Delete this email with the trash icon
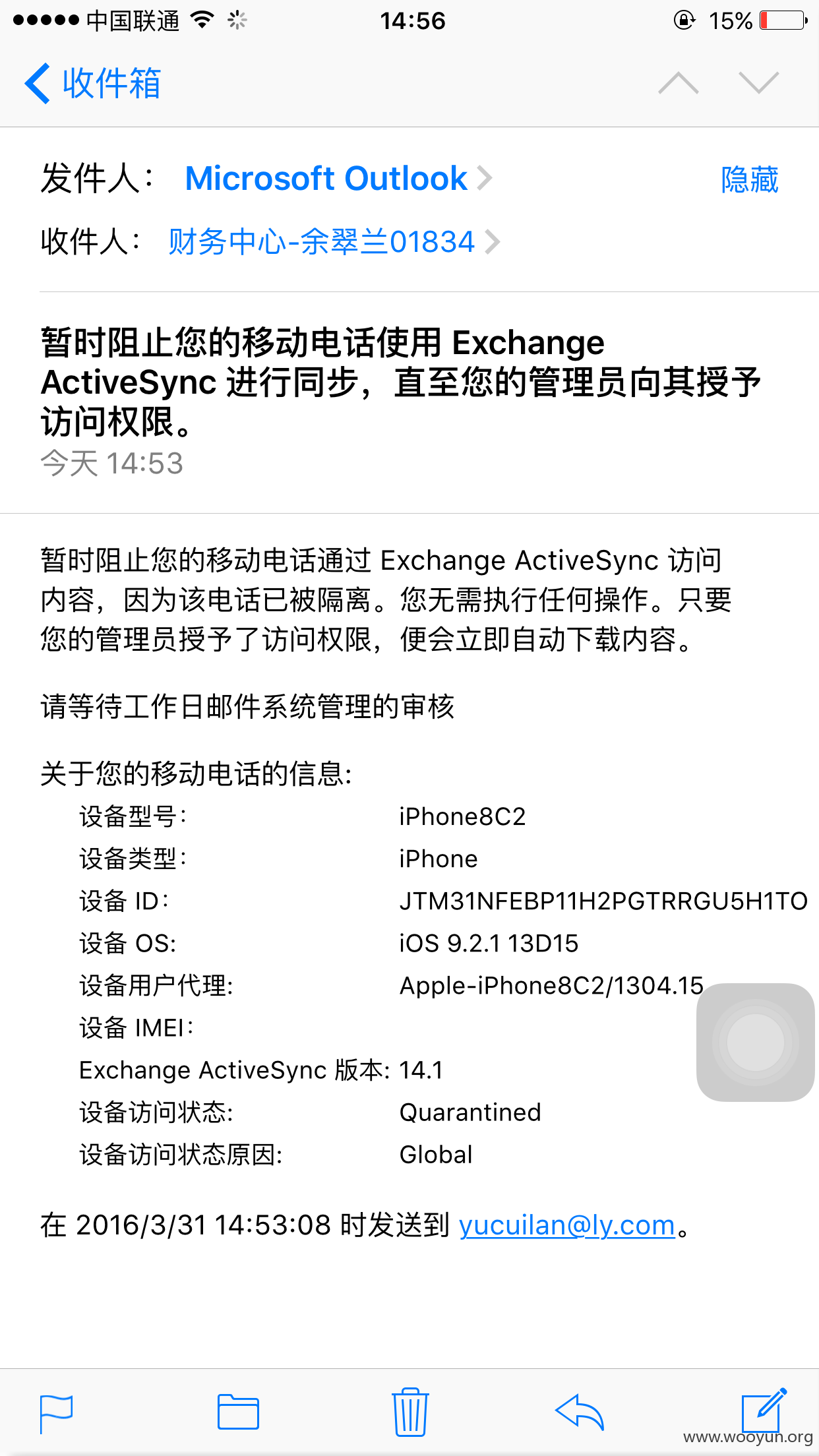Viewport: 819px width, 1456px height. click(x=410, y=1412)
